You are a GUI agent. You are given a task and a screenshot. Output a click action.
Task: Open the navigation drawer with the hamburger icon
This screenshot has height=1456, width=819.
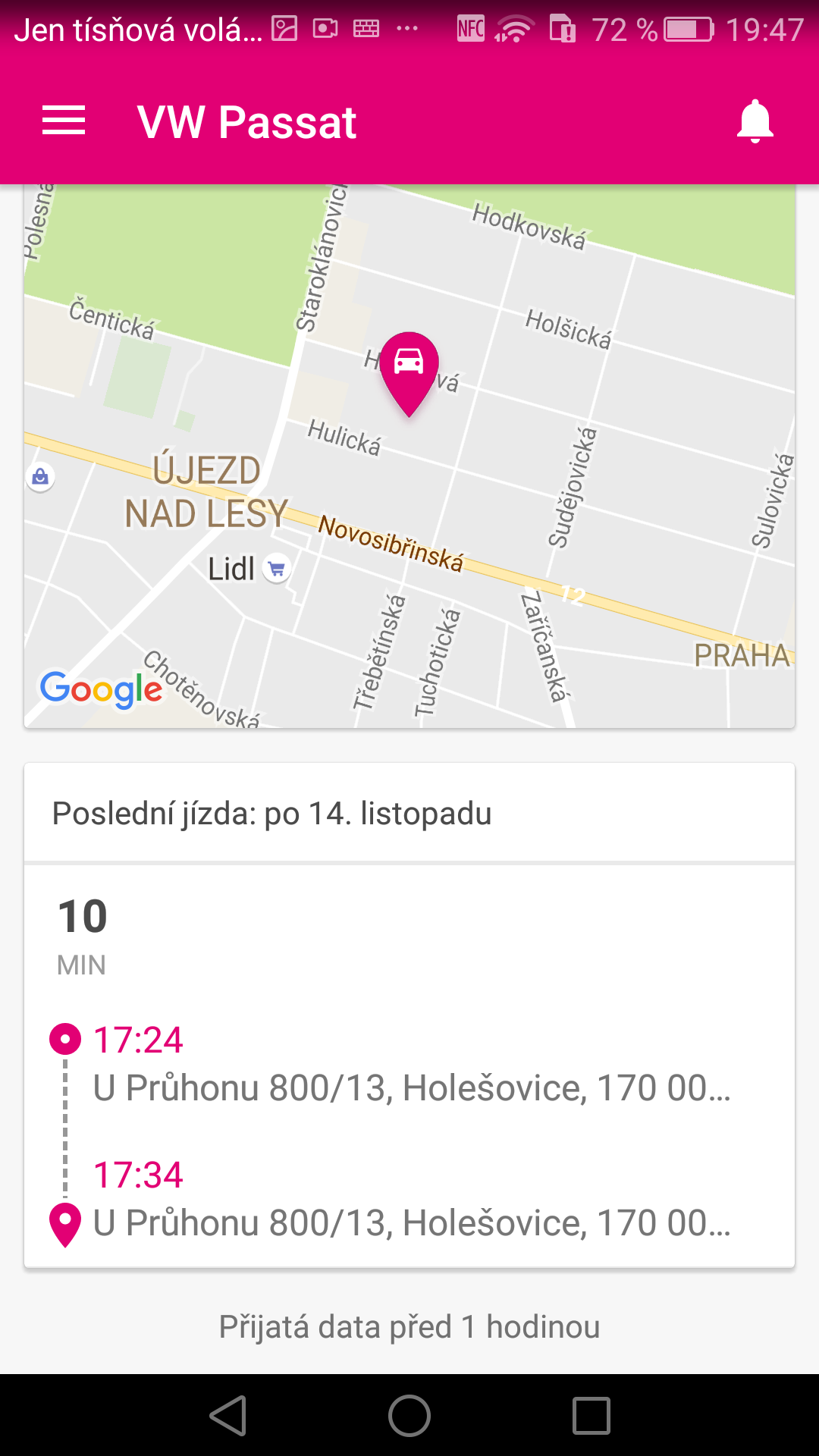(x=64, y=120)
